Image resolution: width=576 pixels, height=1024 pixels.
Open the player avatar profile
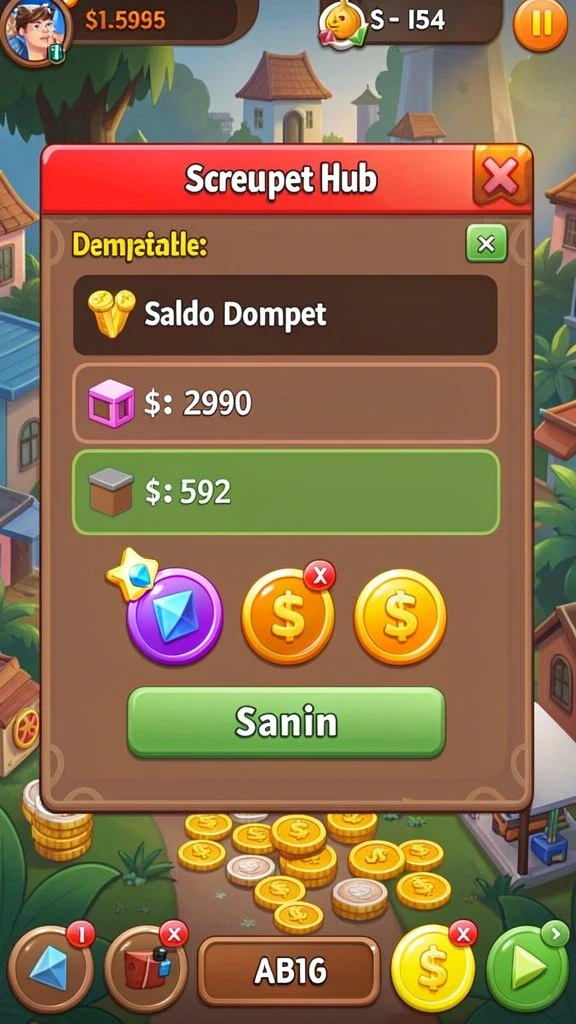(x=34, y=29)
